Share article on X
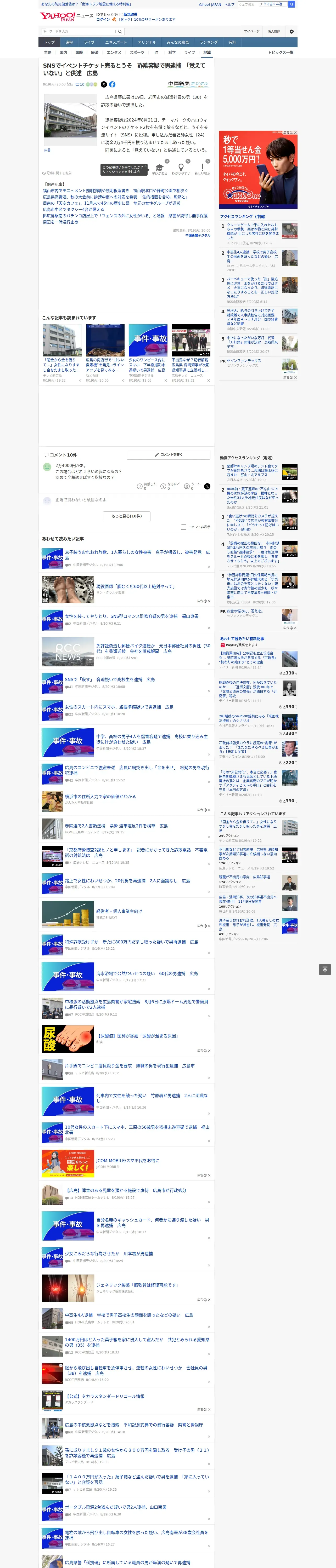The image size is (336, 1568). [x=104, y=85]
